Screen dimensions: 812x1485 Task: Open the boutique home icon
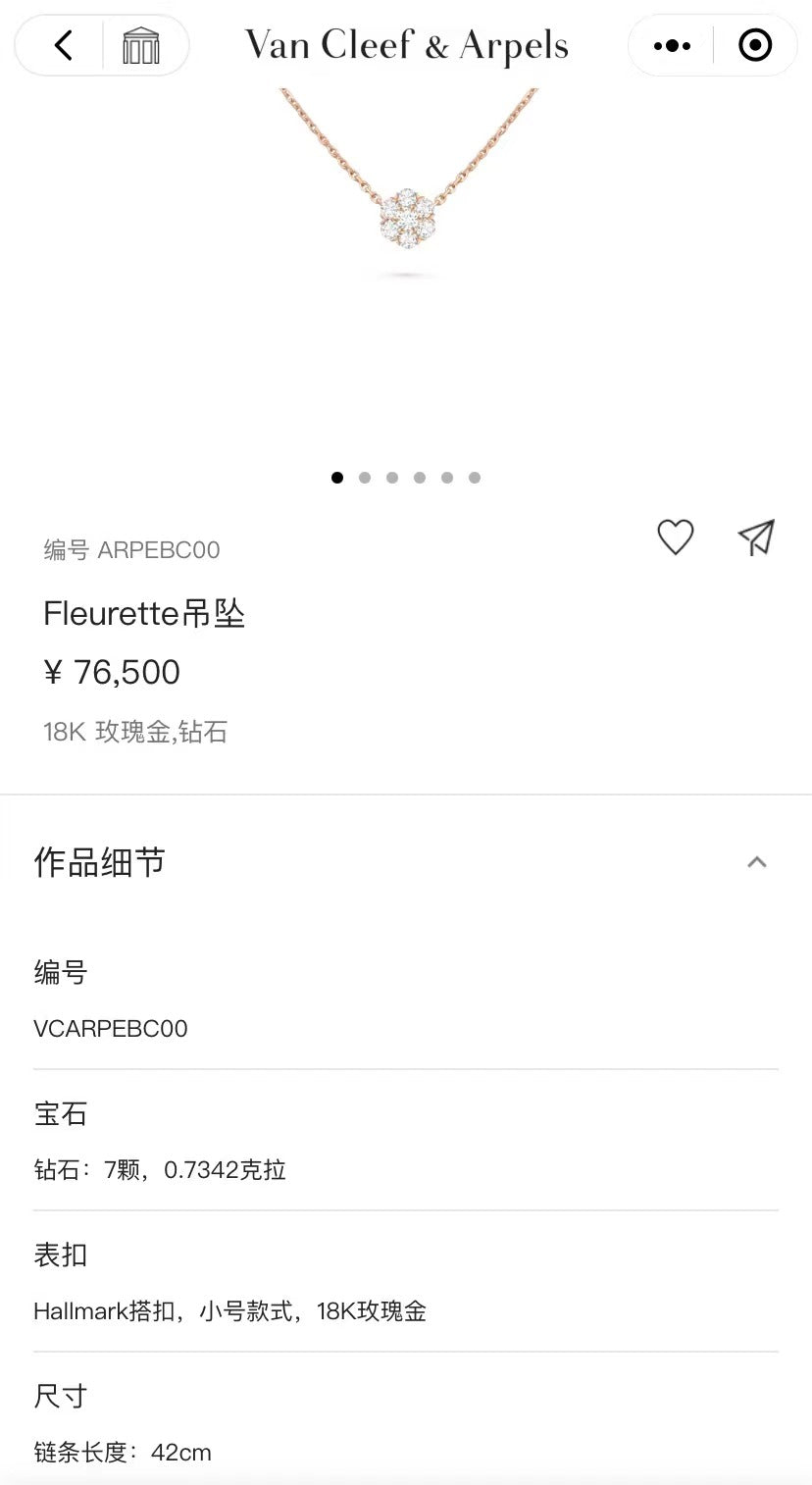pos(141,45)
